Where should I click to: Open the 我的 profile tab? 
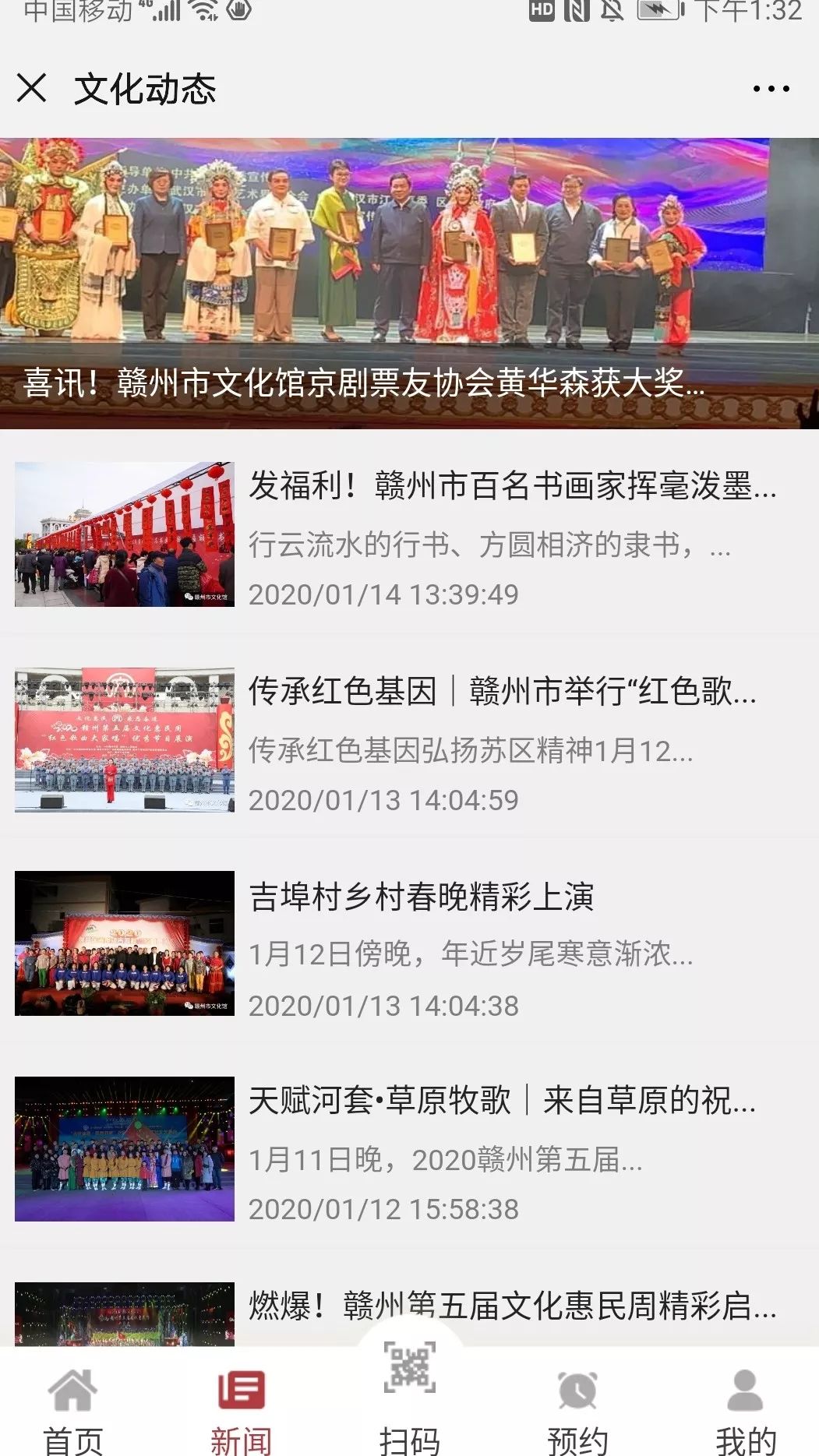pyautogui.click(x=746, y=1409)
